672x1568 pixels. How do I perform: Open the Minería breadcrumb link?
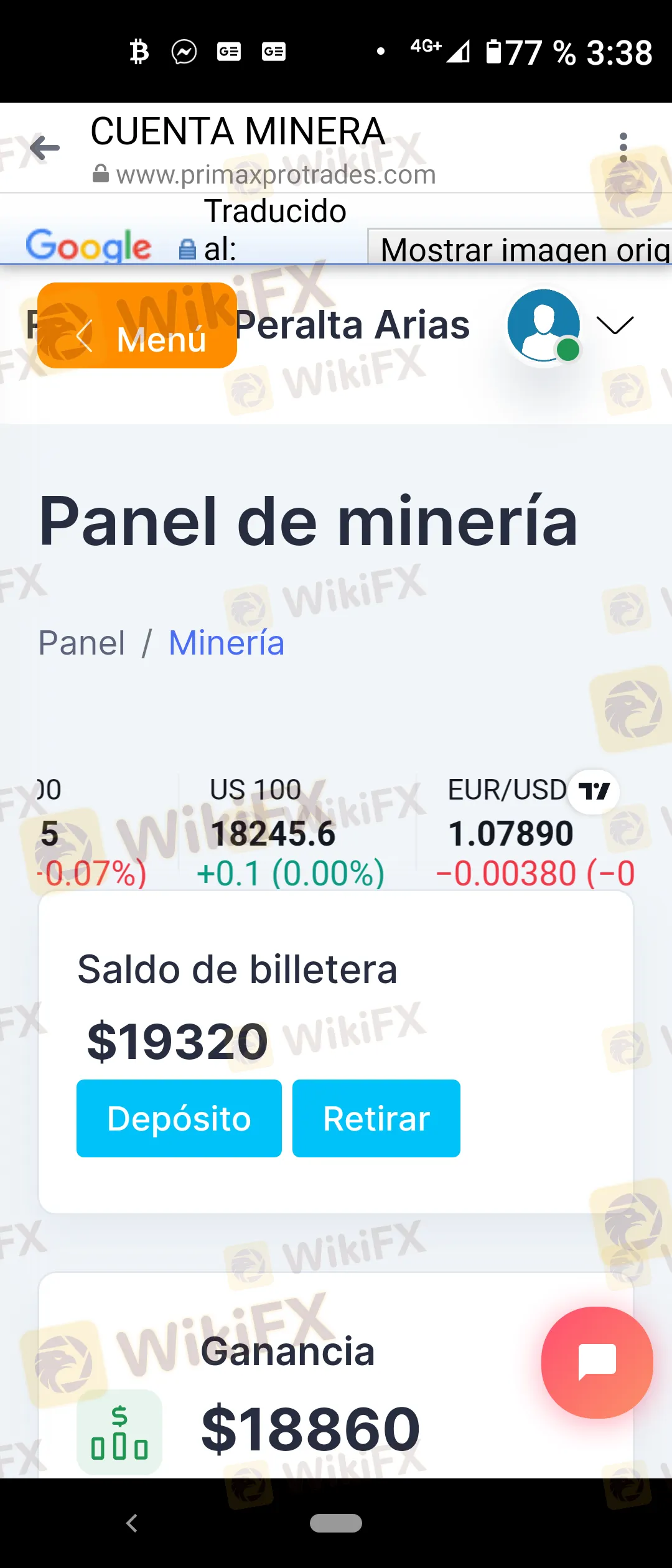(x=226, y=643)
